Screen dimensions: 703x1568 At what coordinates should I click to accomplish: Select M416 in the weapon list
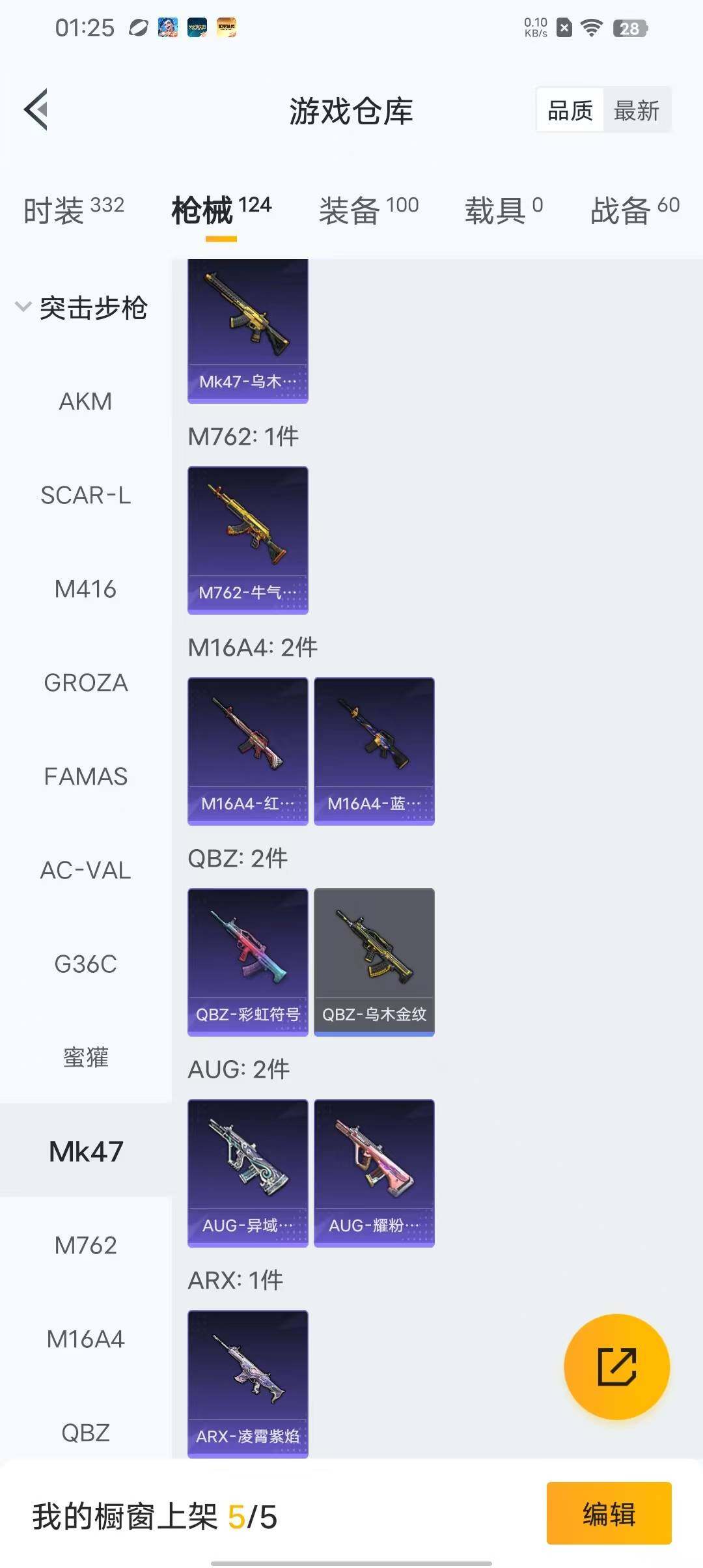(x=85, y=589)
